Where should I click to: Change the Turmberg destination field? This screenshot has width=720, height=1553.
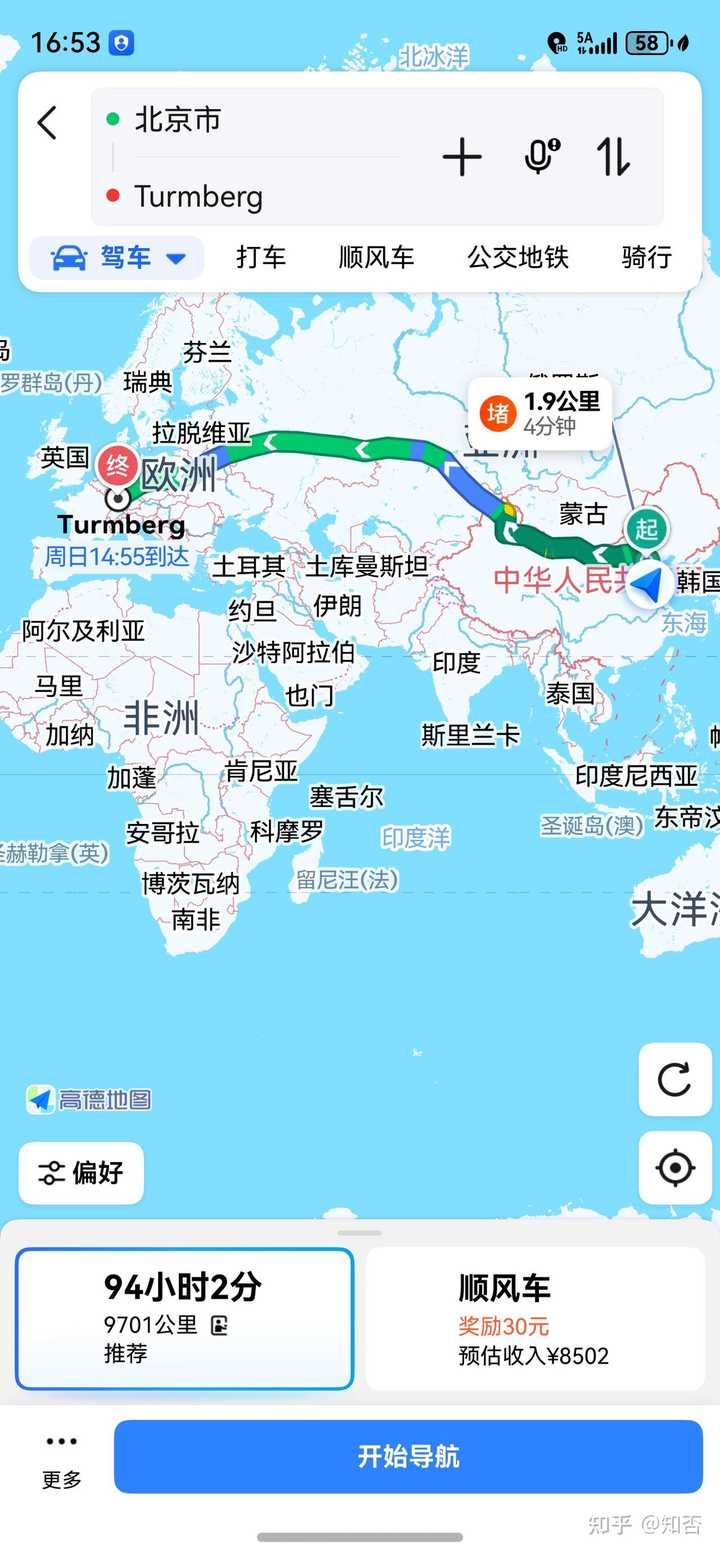tap(250, 196)
